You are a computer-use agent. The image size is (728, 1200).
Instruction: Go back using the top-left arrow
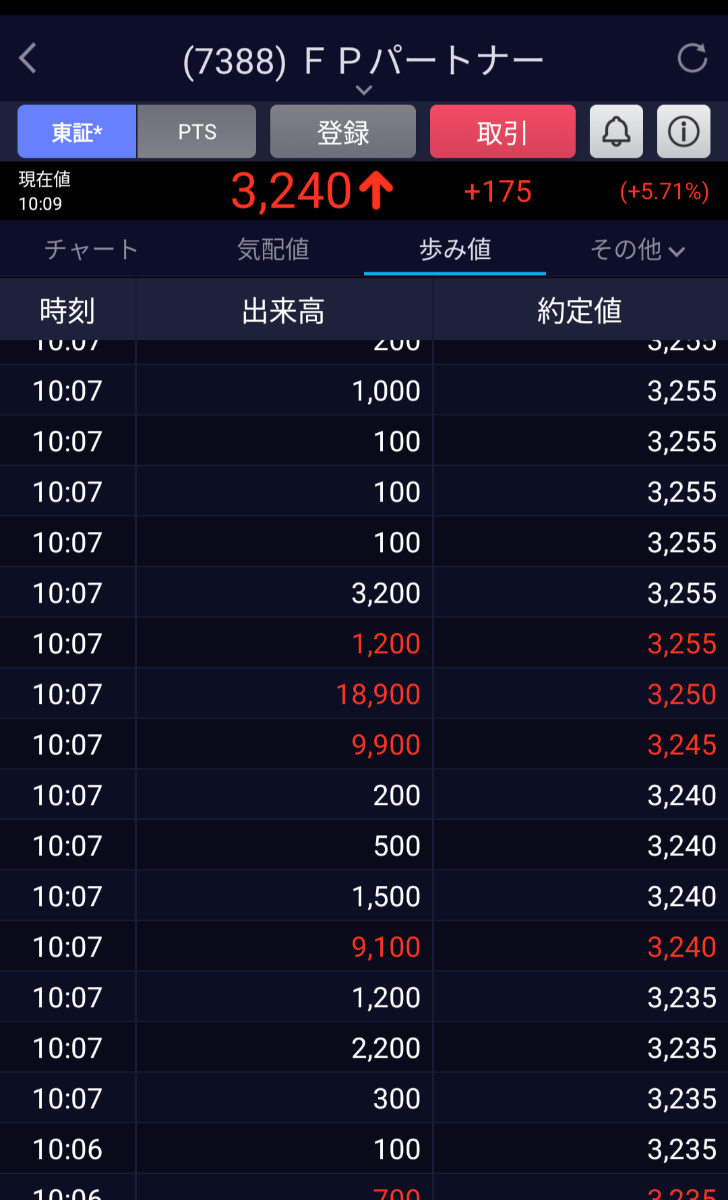click(28, 59)
